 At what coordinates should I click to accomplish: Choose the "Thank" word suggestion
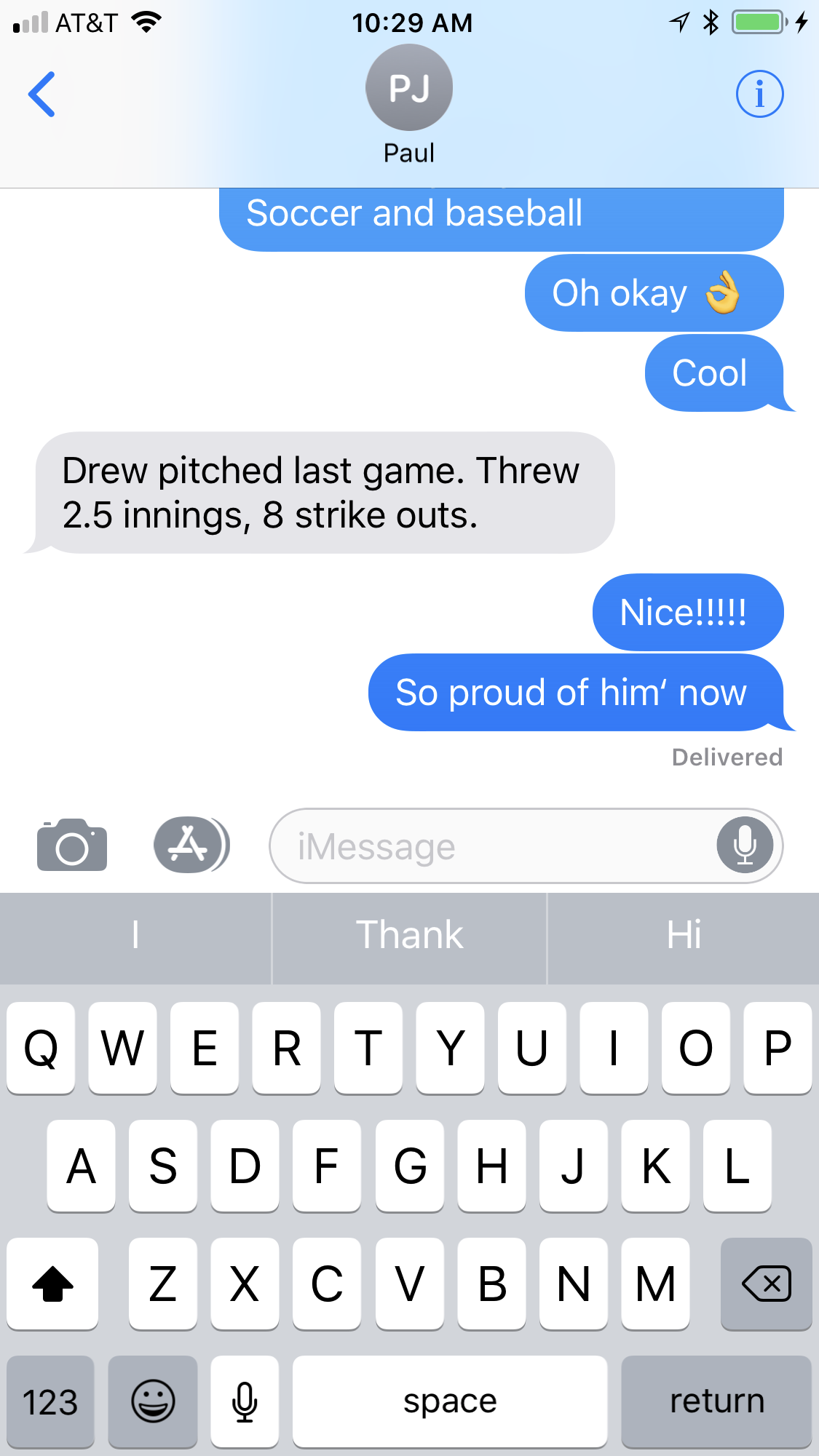coord(409,935)
